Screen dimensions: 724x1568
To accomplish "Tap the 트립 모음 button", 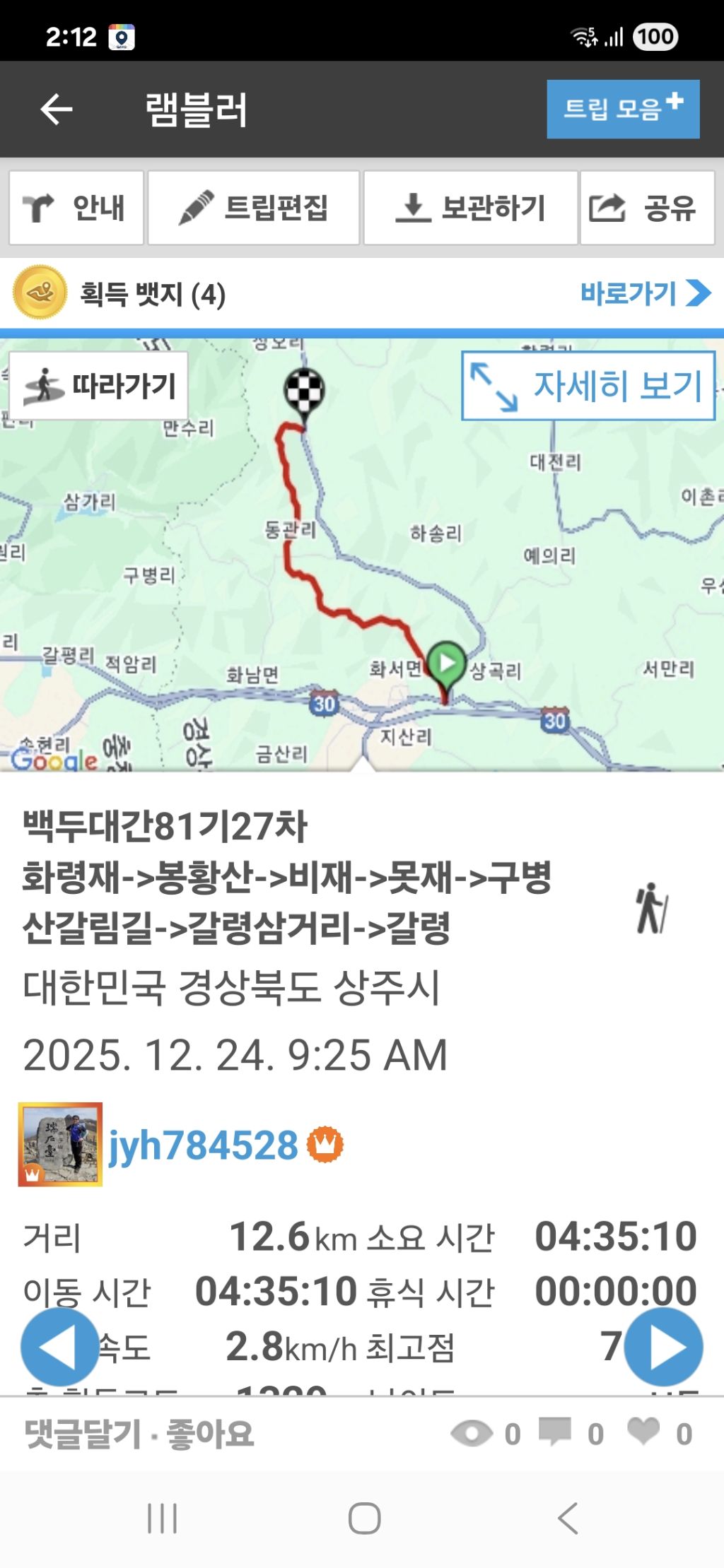I will [623, 109].
